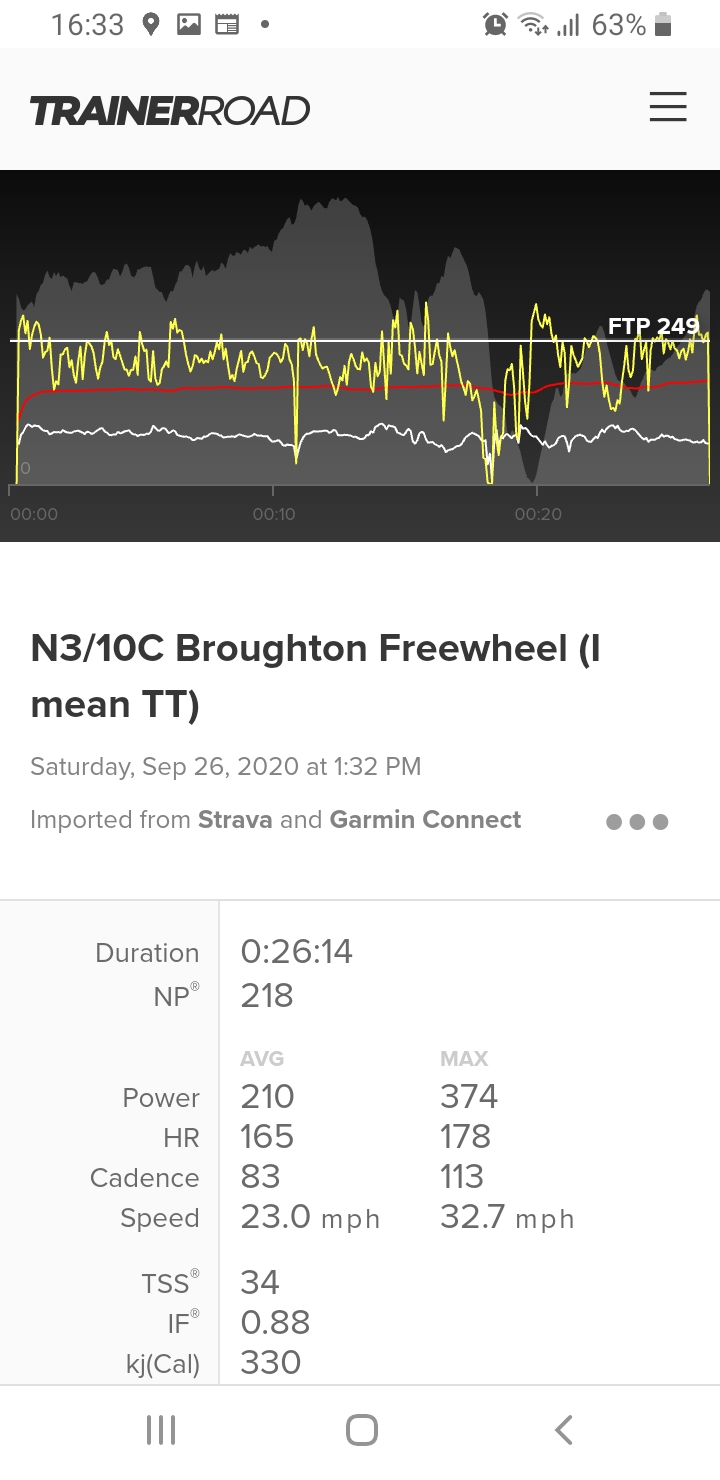Go back using system back button
The image size is (720, 1480).
point(564,1430)
